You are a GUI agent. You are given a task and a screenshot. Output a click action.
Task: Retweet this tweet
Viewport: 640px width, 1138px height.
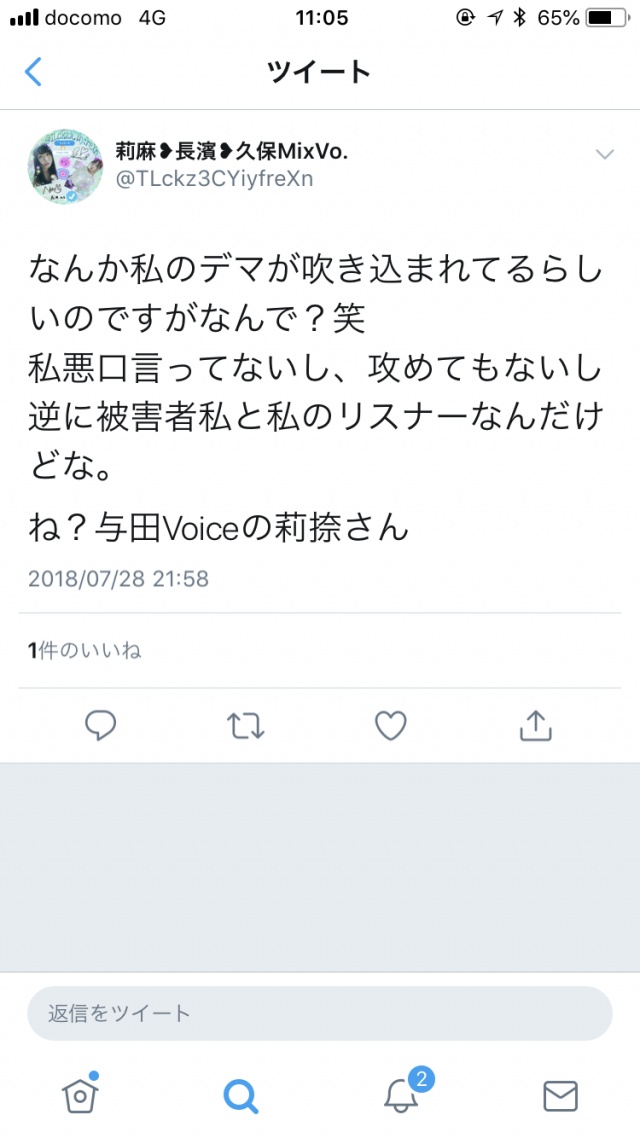click(246, 725)
